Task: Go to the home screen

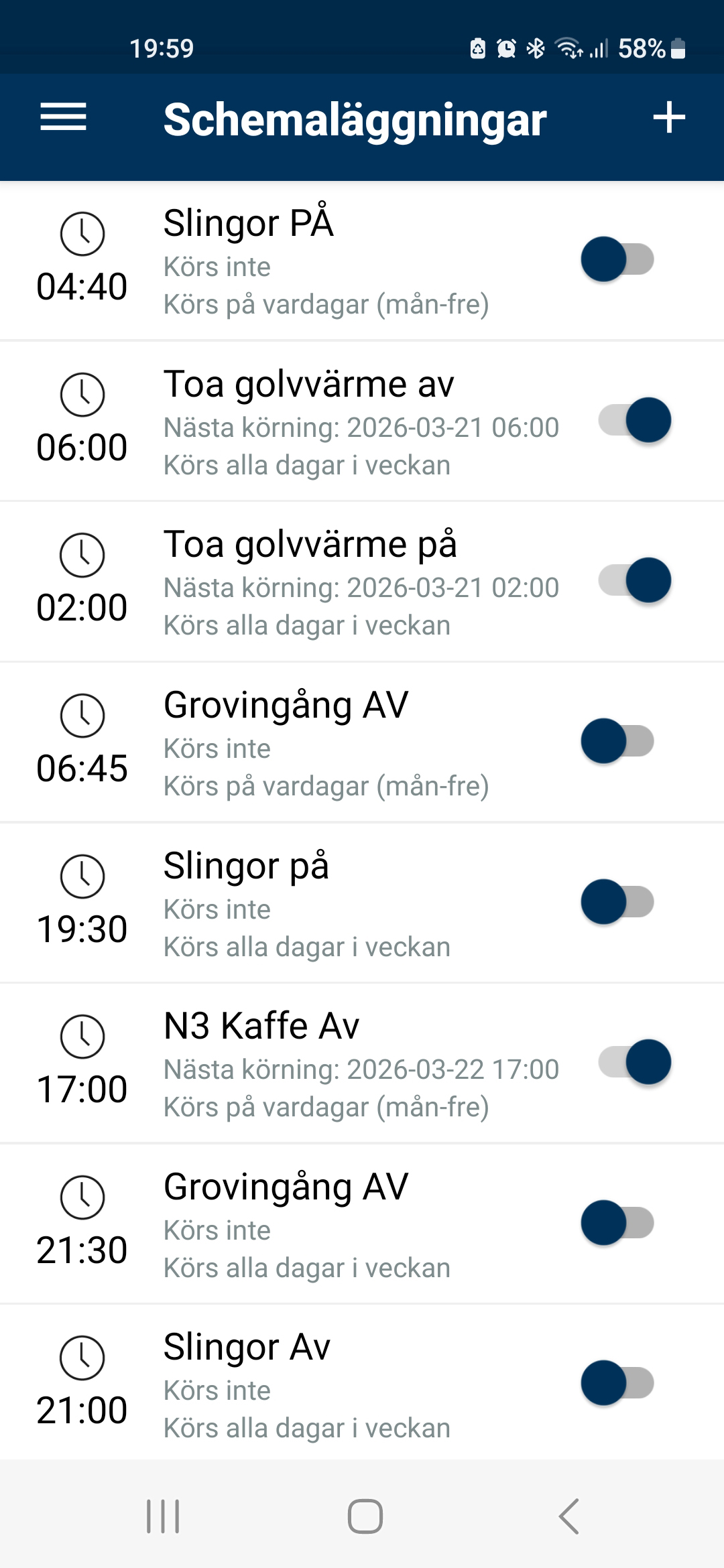Action: [365, 1516]
